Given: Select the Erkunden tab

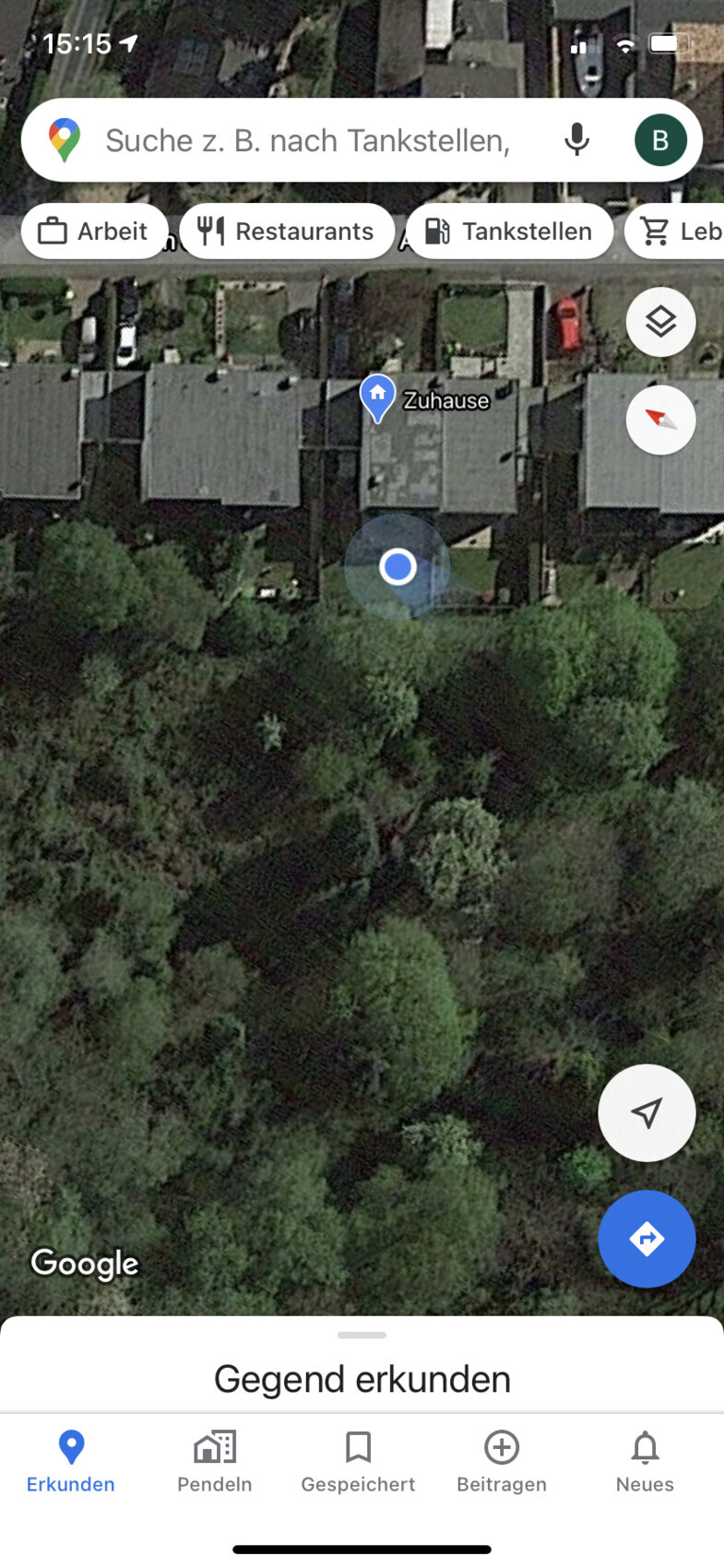Looking at the screenshot, I should pyautogui.click(x=71, y=1461).
